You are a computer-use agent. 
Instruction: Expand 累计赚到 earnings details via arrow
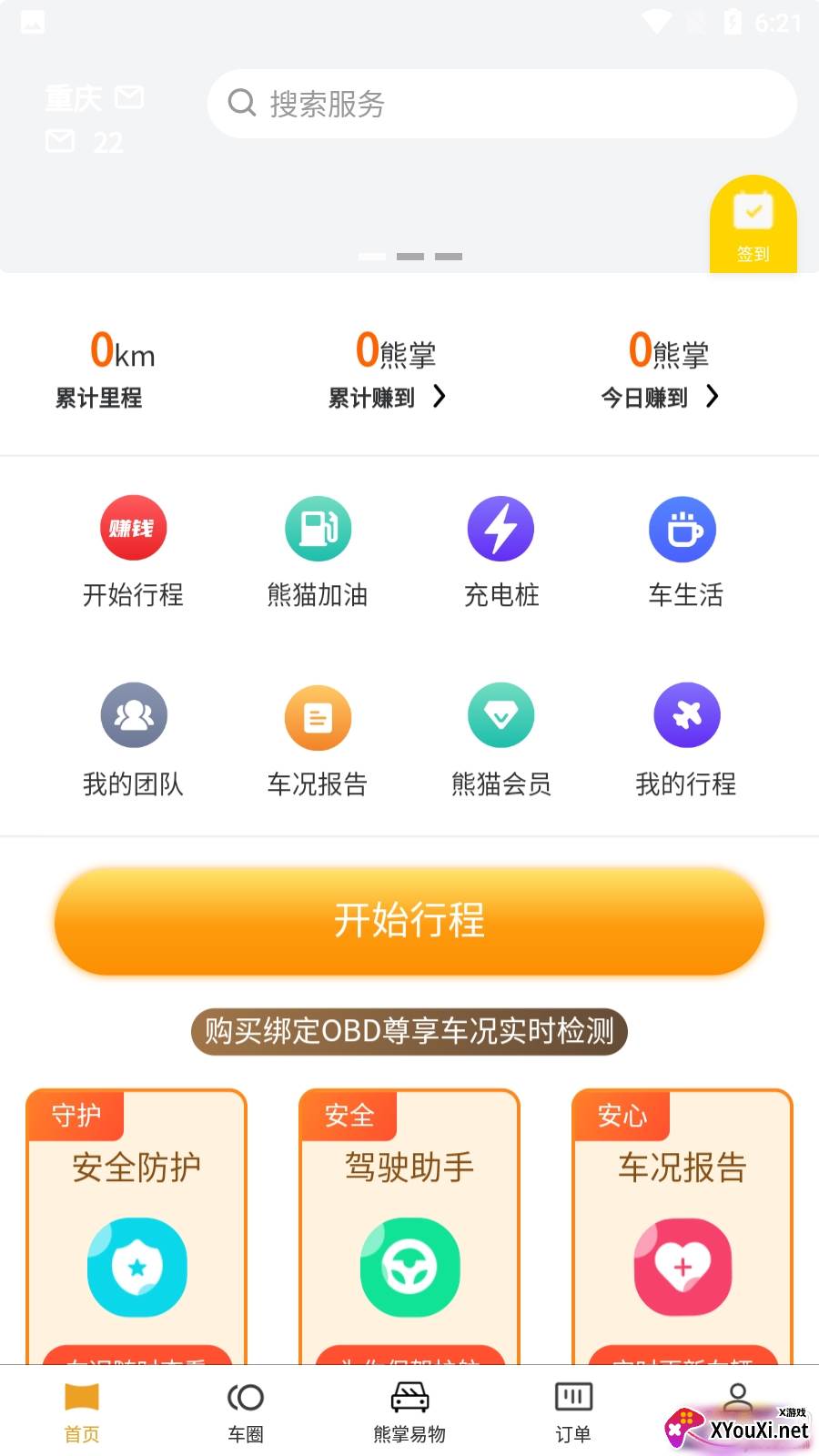click(439, 397)
